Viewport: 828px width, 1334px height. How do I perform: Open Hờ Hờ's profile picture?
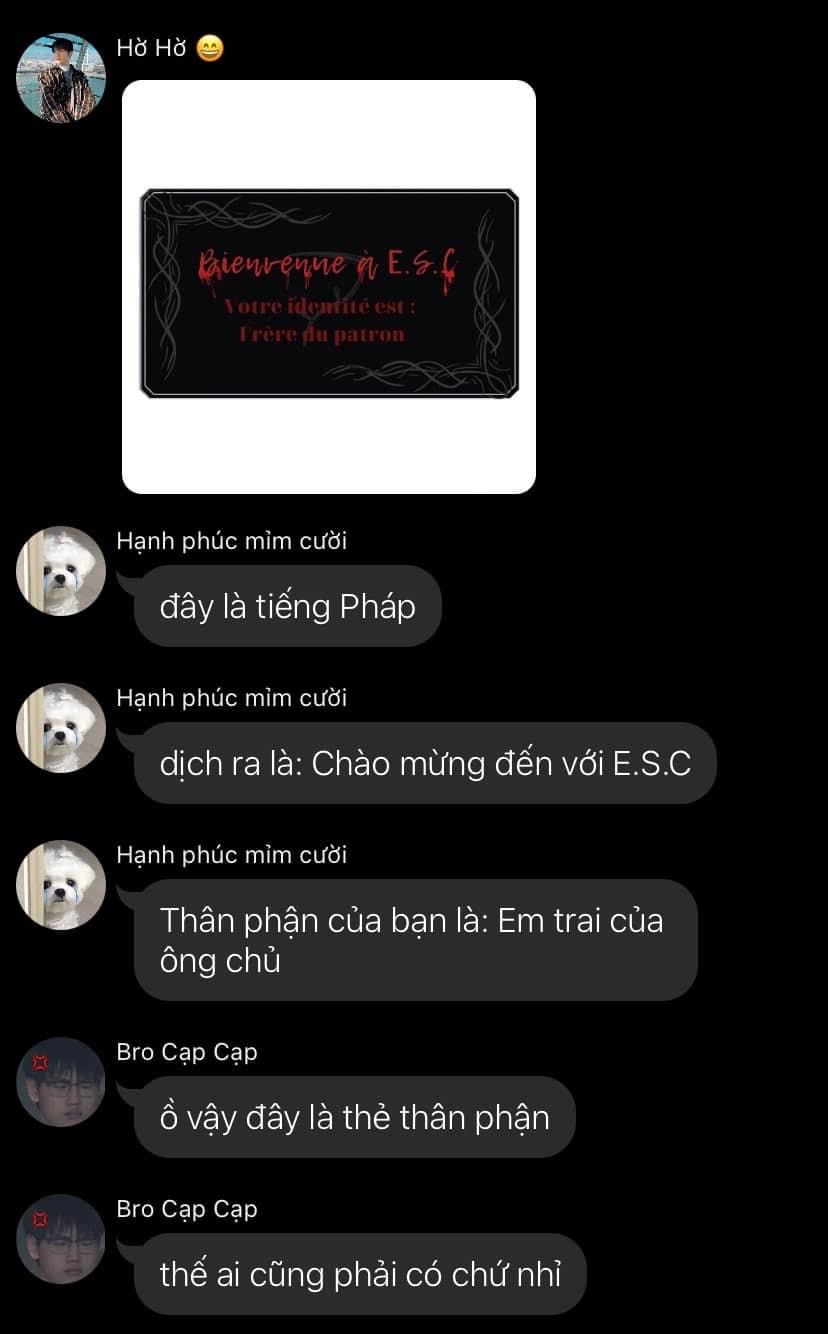click(x=61, y=78)
